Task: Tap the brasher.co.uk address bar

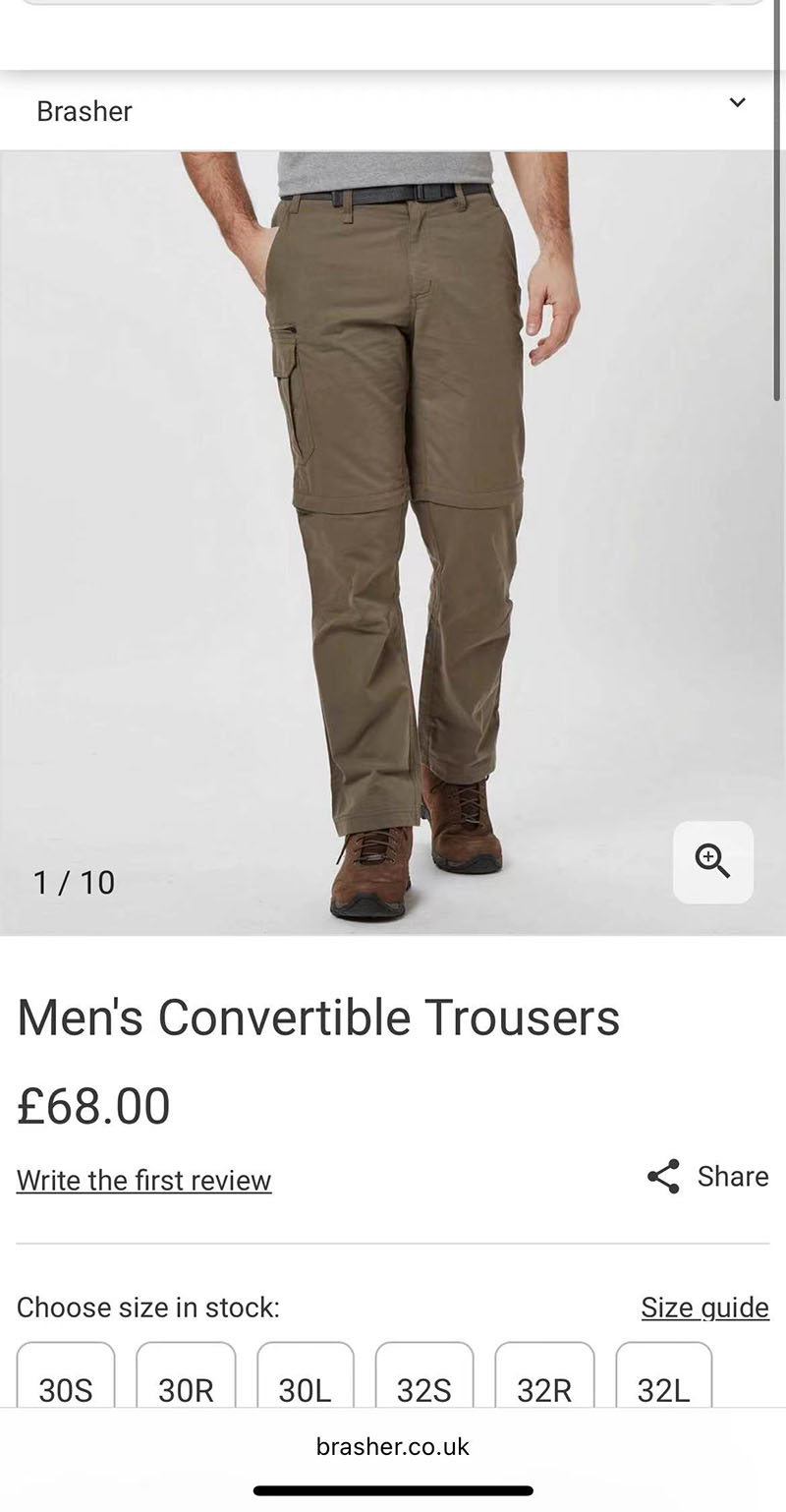Action: (393, 1447)
